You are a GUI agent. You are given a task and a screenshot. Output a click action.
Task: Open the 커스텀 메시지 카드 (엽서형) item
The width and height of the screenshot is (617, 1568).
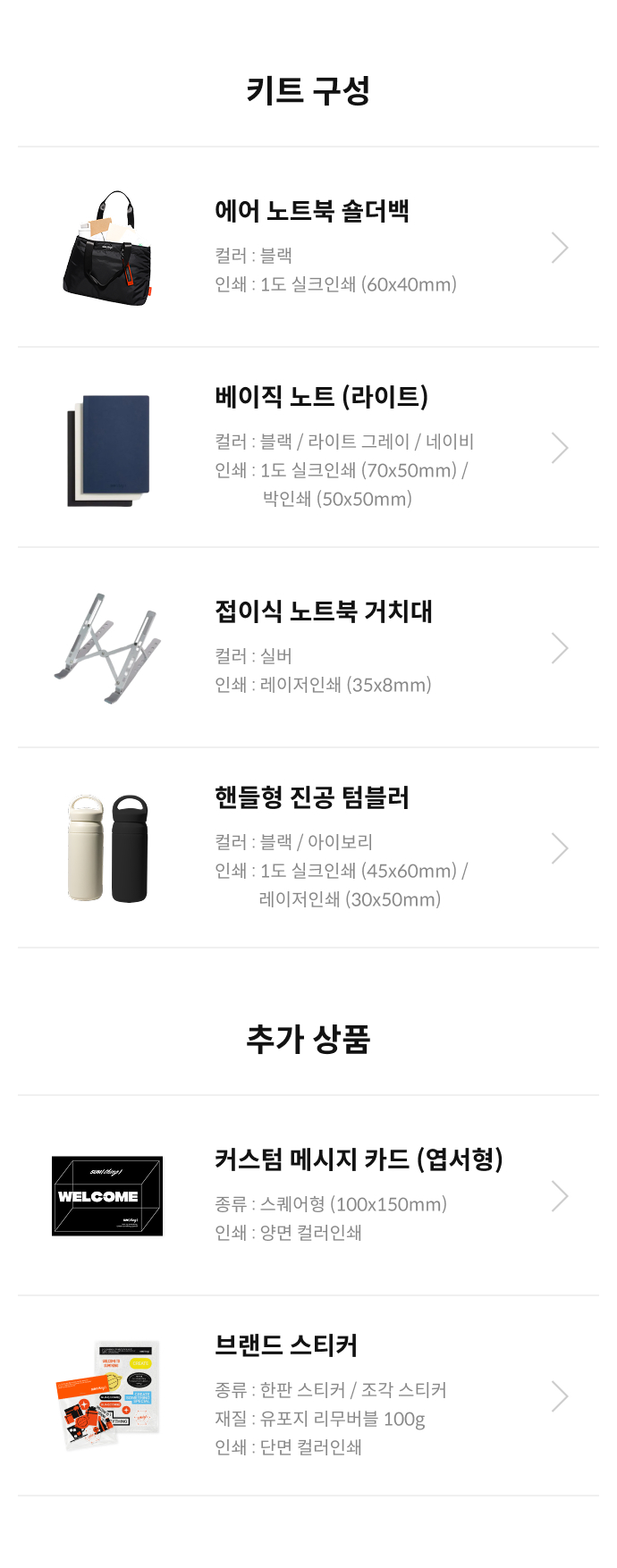pyautogui.click(x=308, y=1196)
